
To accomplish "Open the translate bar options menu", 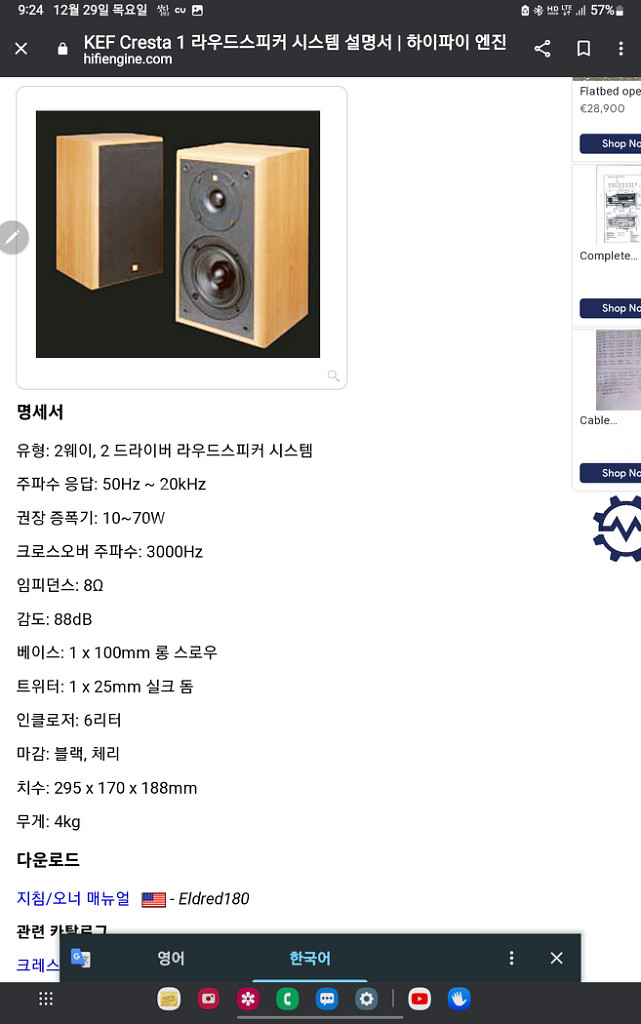I will tap(512, 958).
